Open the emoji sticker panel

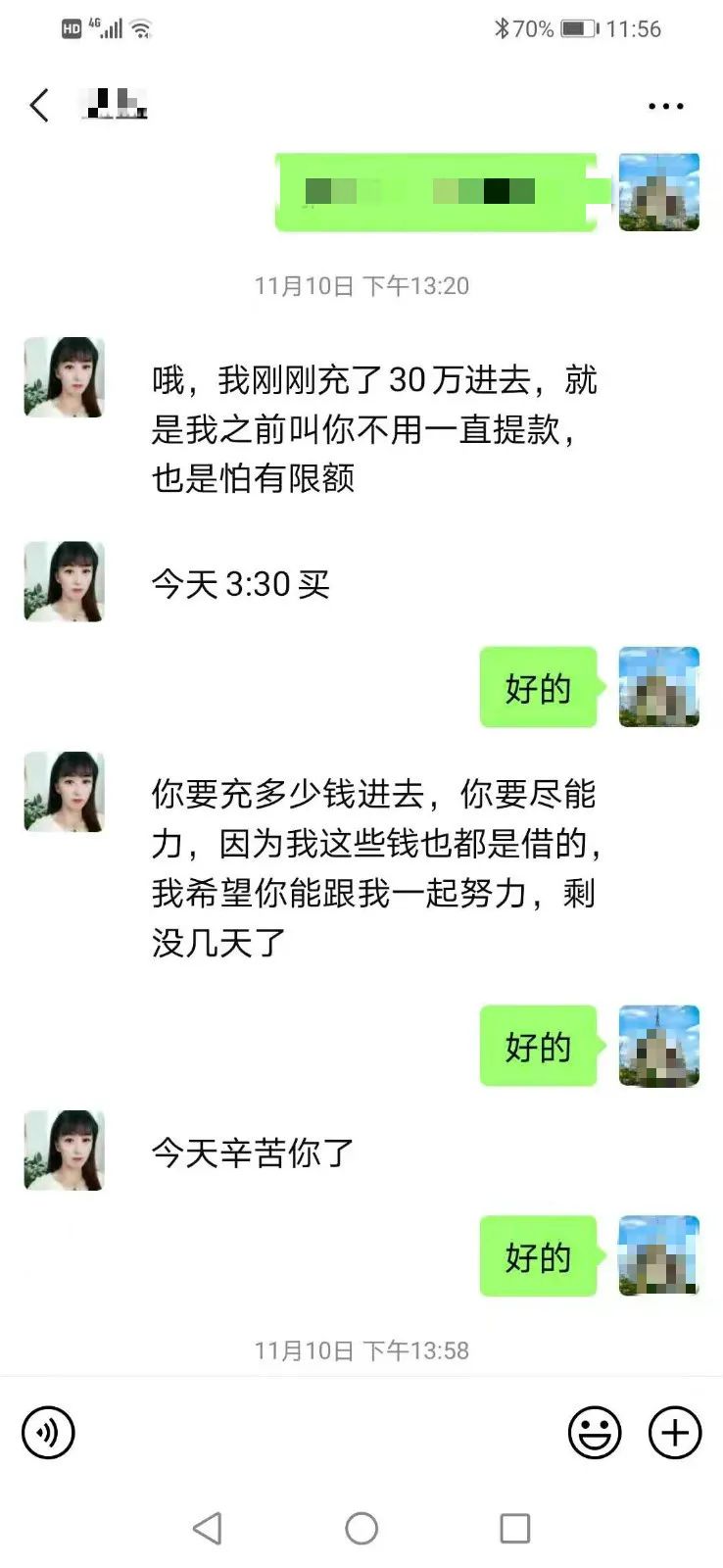pyautogui.click(x=595, y=1433)
